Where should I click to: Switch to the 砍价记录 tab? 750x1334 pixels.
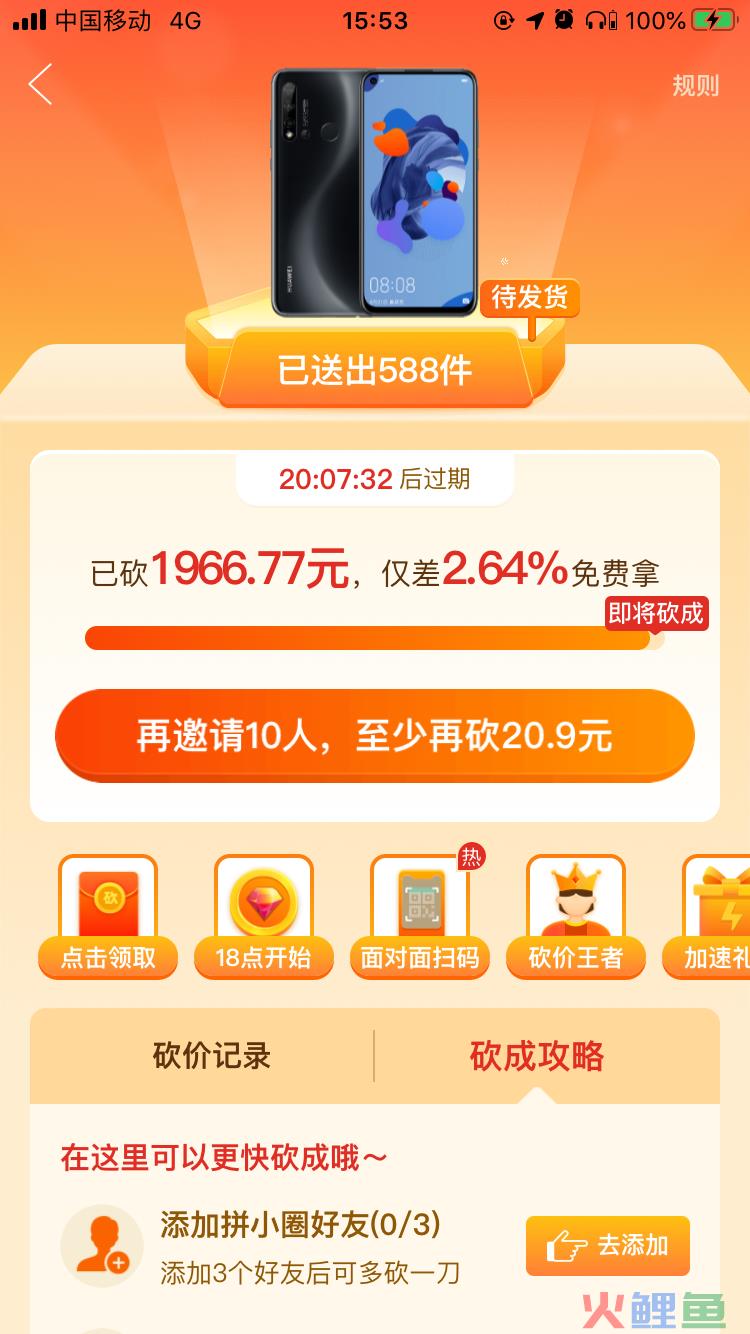(212, 1056)
